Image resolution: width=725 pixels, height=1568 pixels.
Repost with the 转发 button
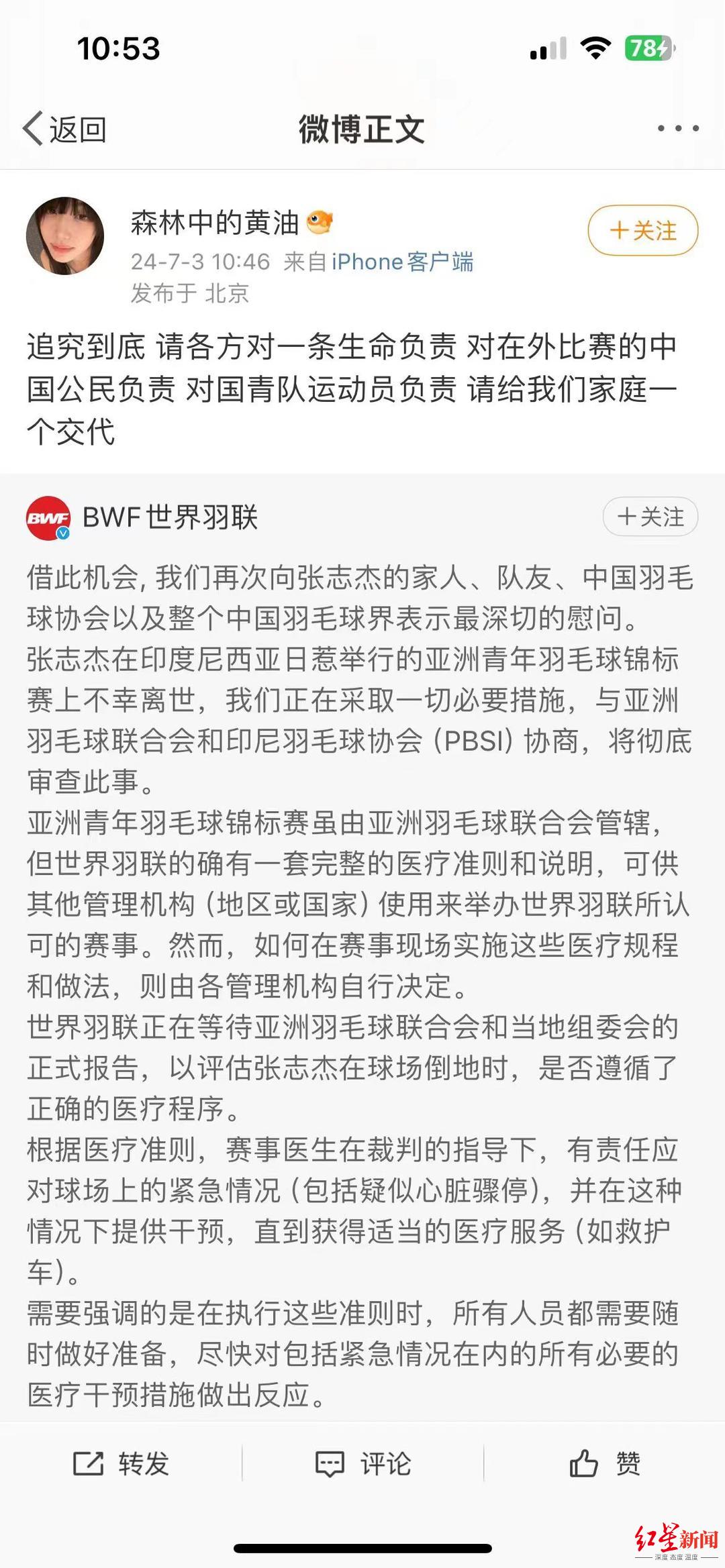coord(121,1463)
